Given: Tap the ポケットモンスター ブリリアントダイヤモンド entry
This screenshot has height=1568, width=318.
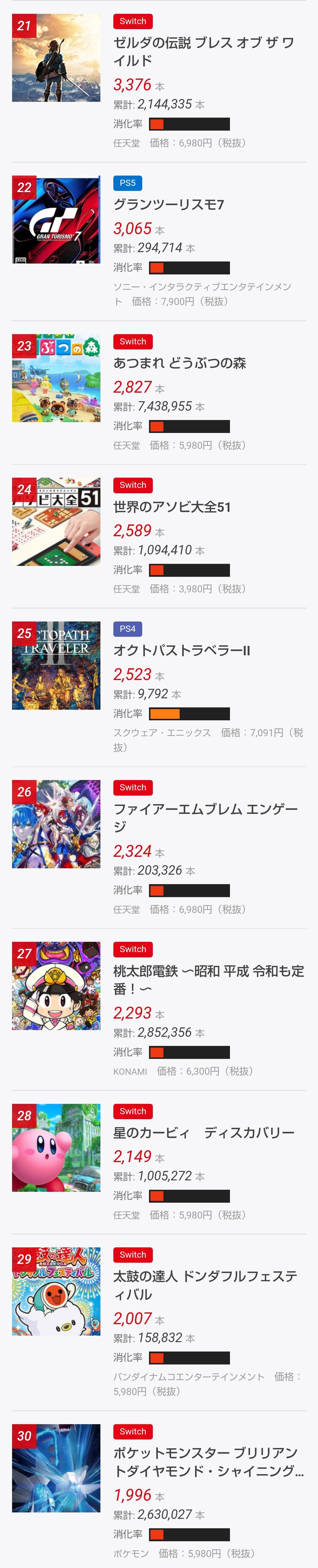Looking at the screenshot, I should 208,1462.
